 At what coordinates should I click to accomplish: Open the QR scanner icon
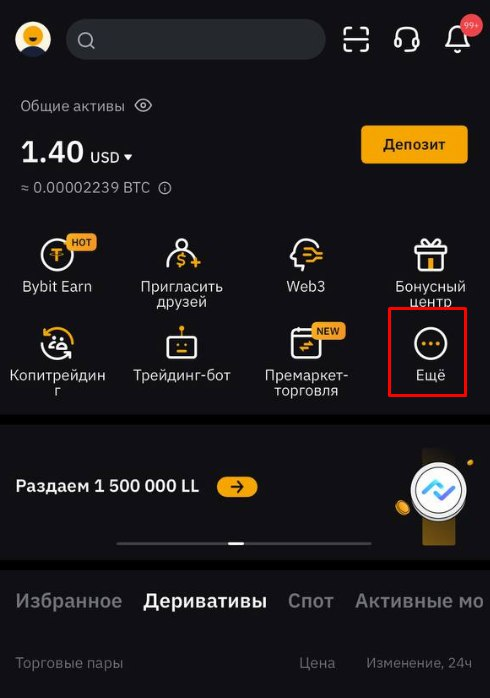356,39
